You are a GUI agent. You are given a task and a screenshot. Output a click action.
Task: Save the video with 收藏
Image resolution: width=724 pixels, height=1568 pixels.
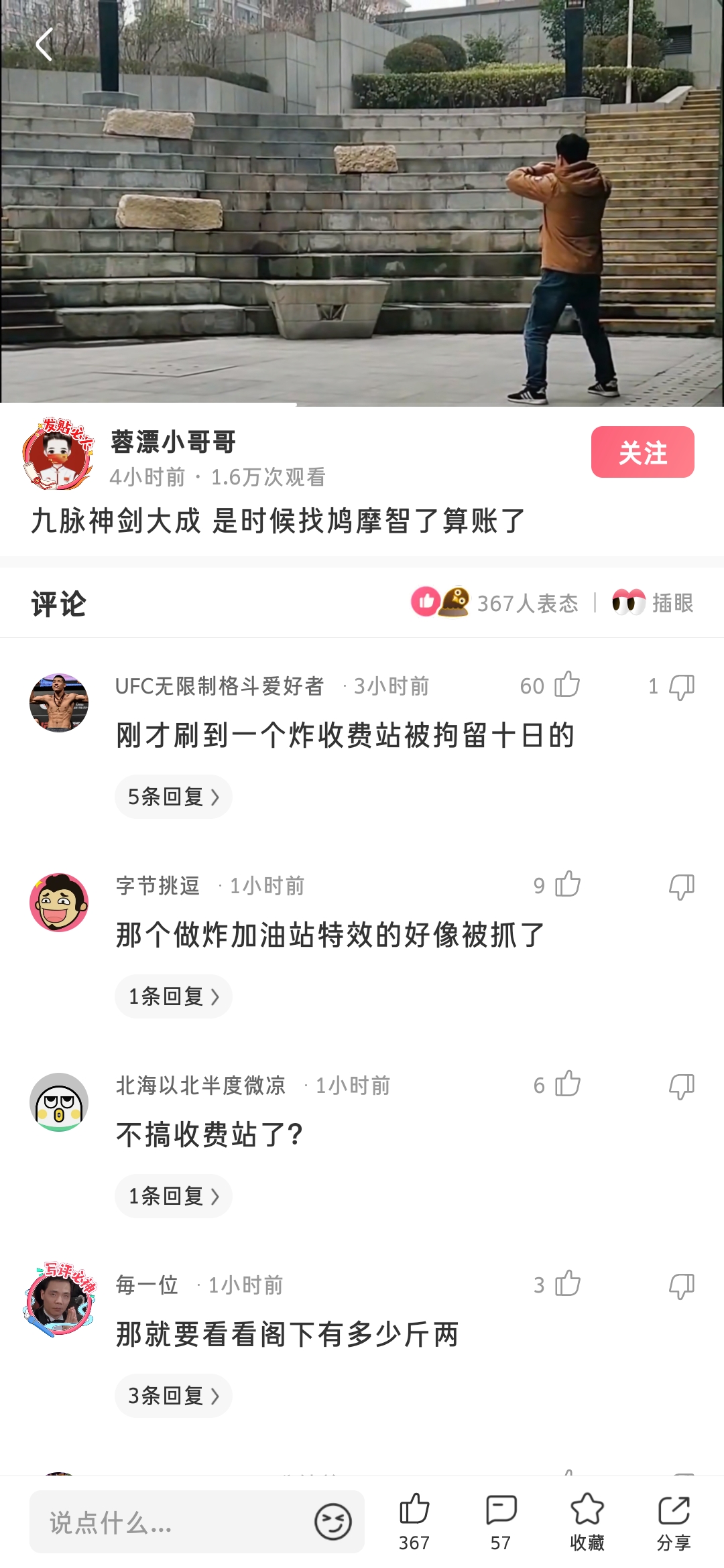click(x=587, y=1521)
